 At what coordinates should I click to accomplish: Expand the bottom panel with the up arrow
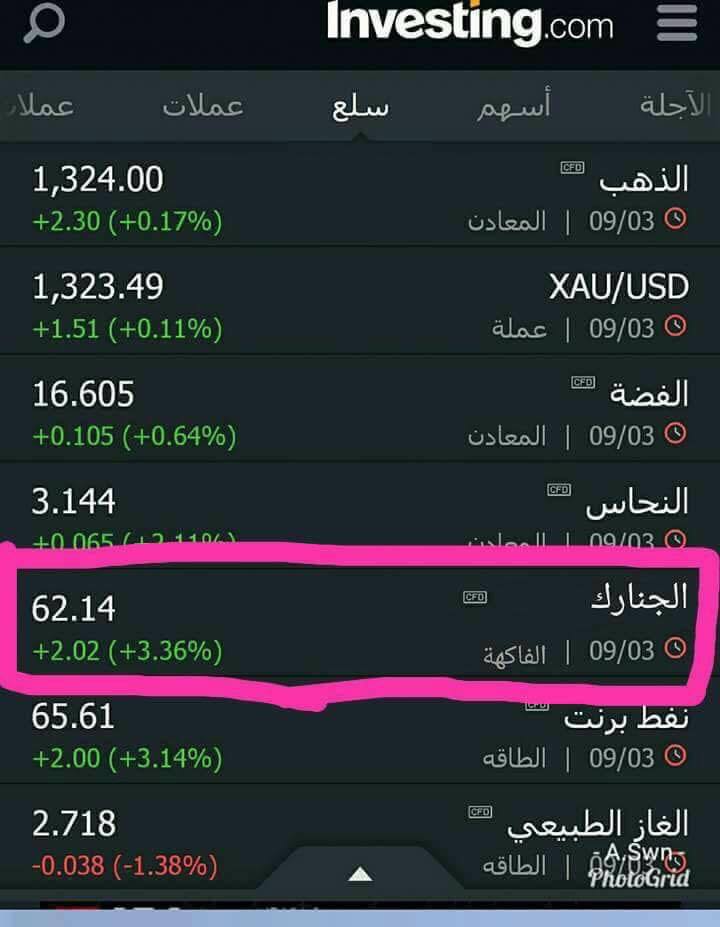click(x=360, y=874)
